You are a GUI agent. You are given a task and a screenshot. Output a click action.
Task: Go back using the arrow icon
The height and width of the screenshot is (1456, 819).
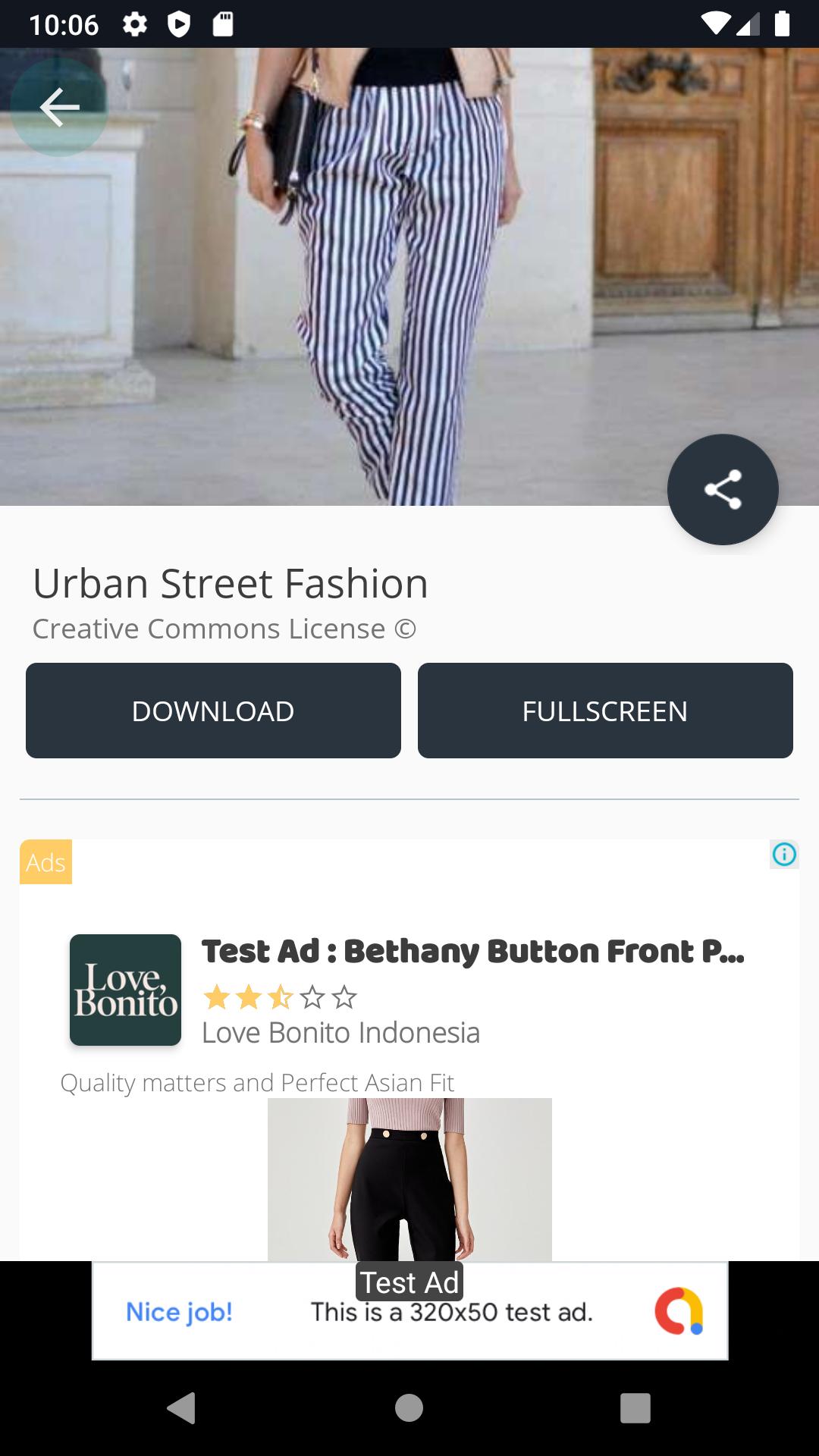(x=59, y=107)
